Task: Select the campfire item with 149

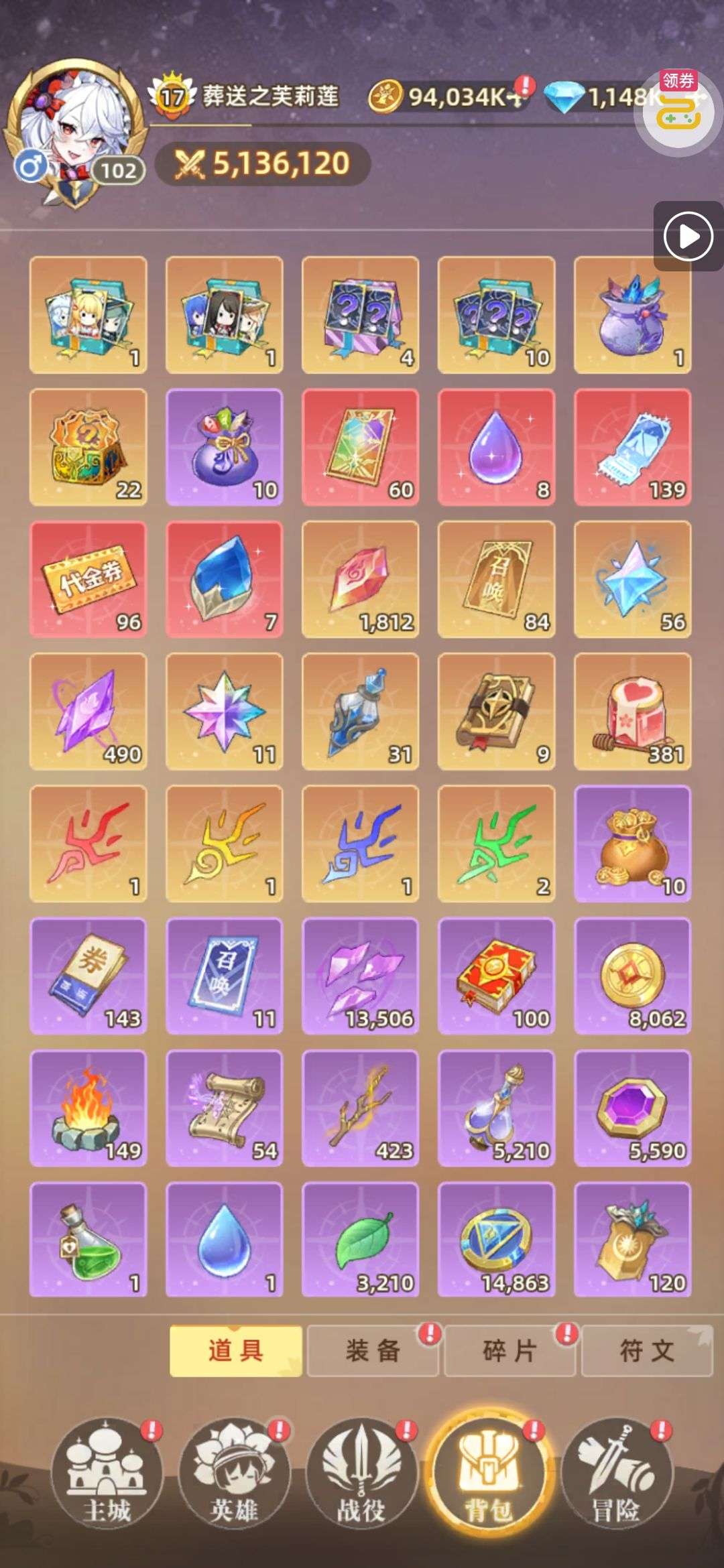Action: click(x=88, y=1108)
